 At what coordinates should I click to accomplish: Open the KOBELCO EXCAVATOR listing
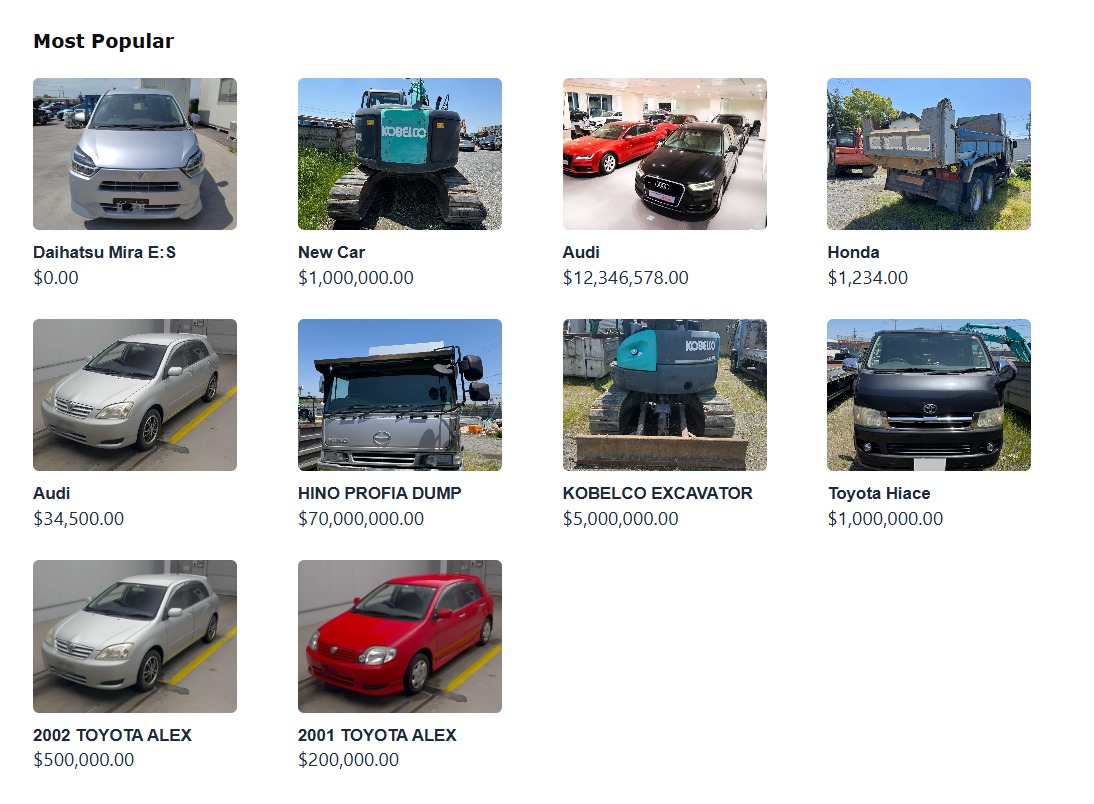point(664,395)
